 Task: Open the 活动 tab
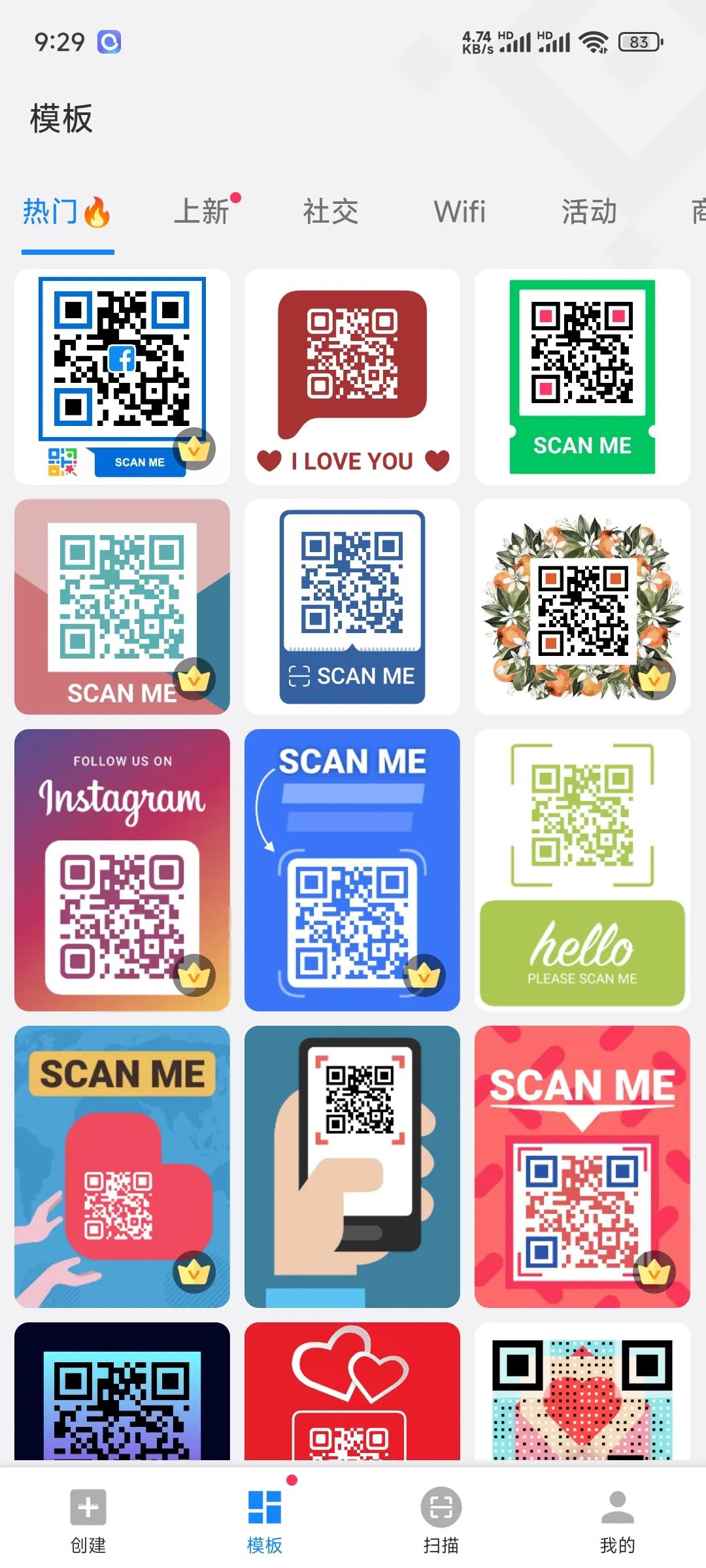[x=589, y=212]
